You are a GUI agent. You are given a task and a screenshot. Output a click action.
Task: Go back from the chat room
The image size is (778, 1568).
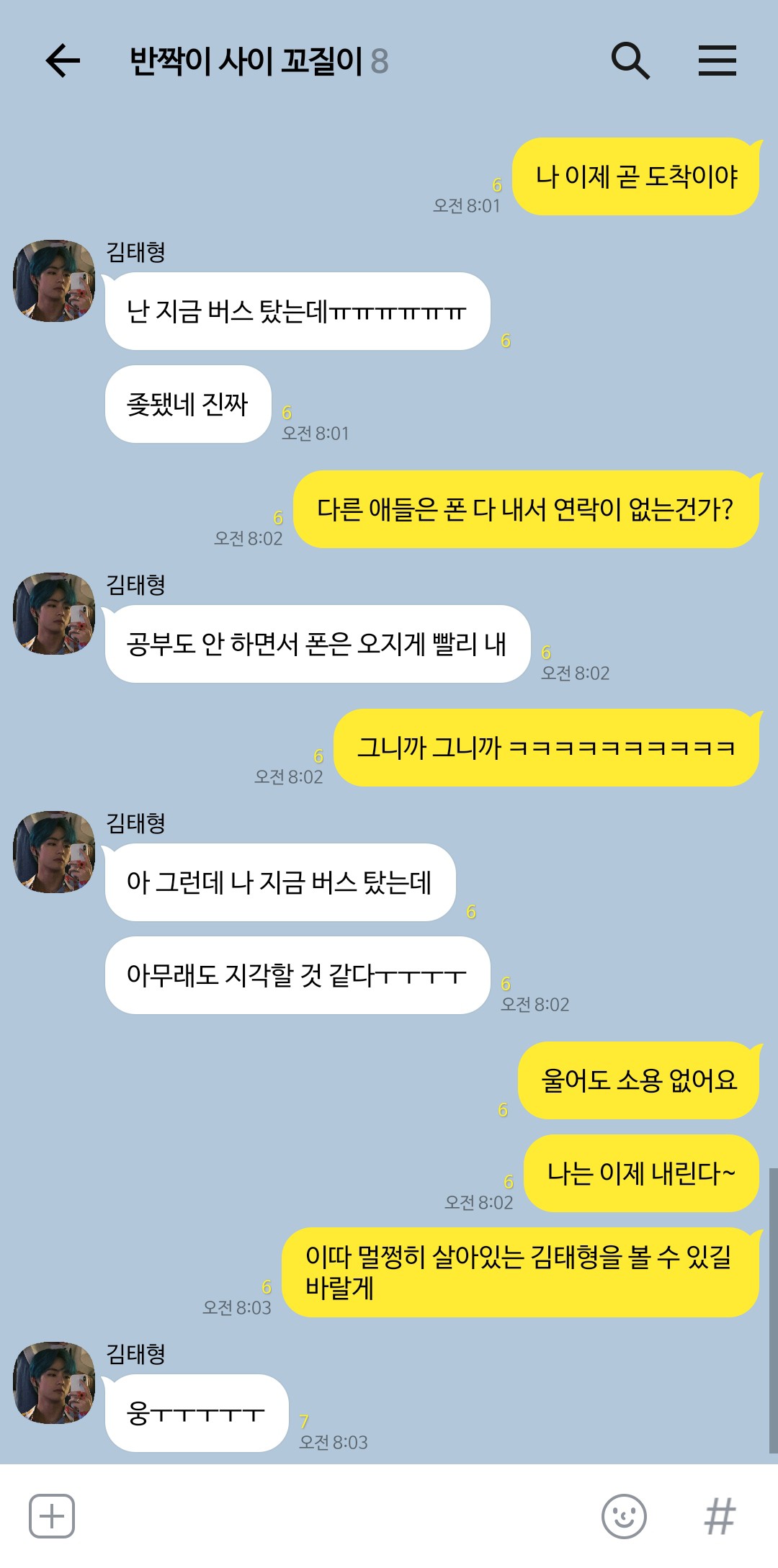[63, 61]
